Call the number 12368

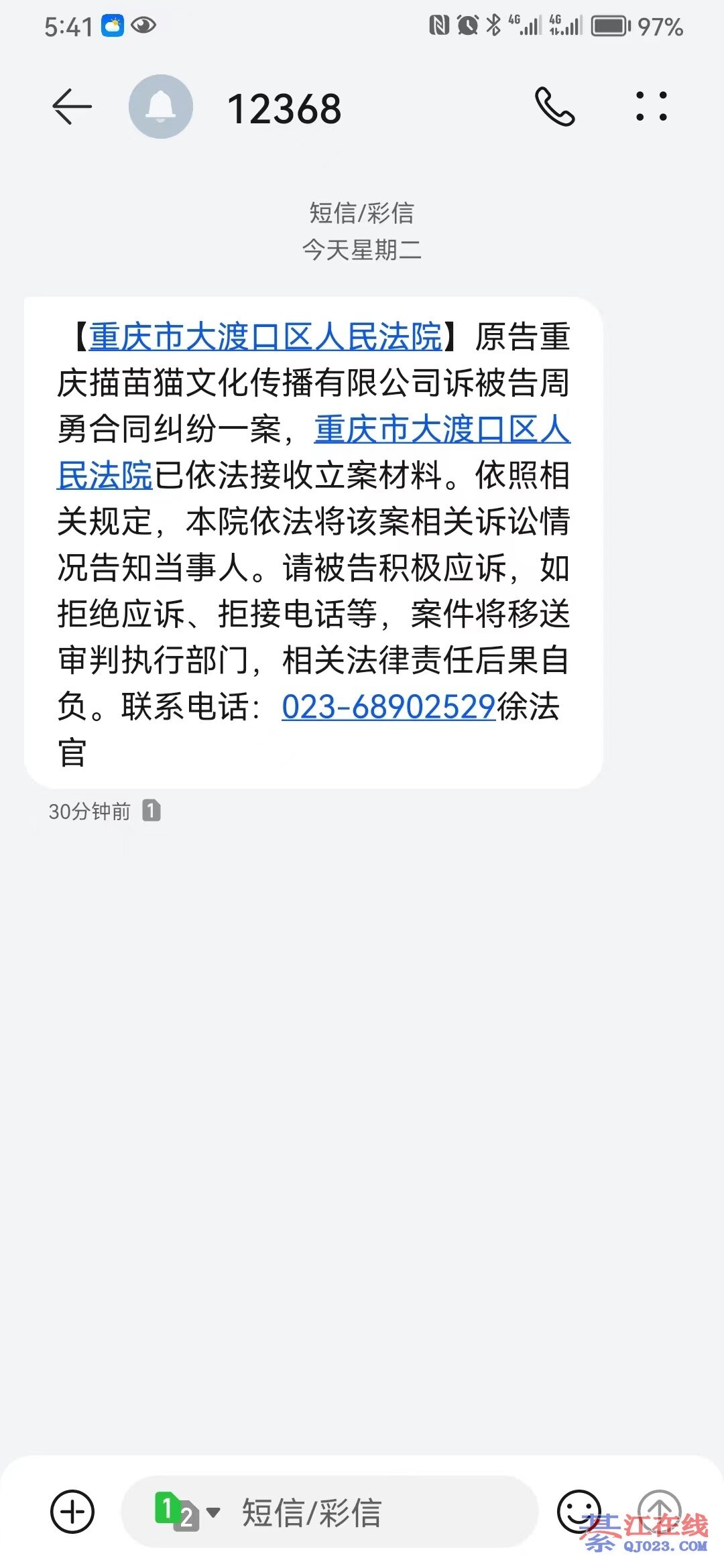[x=554, y=107]
